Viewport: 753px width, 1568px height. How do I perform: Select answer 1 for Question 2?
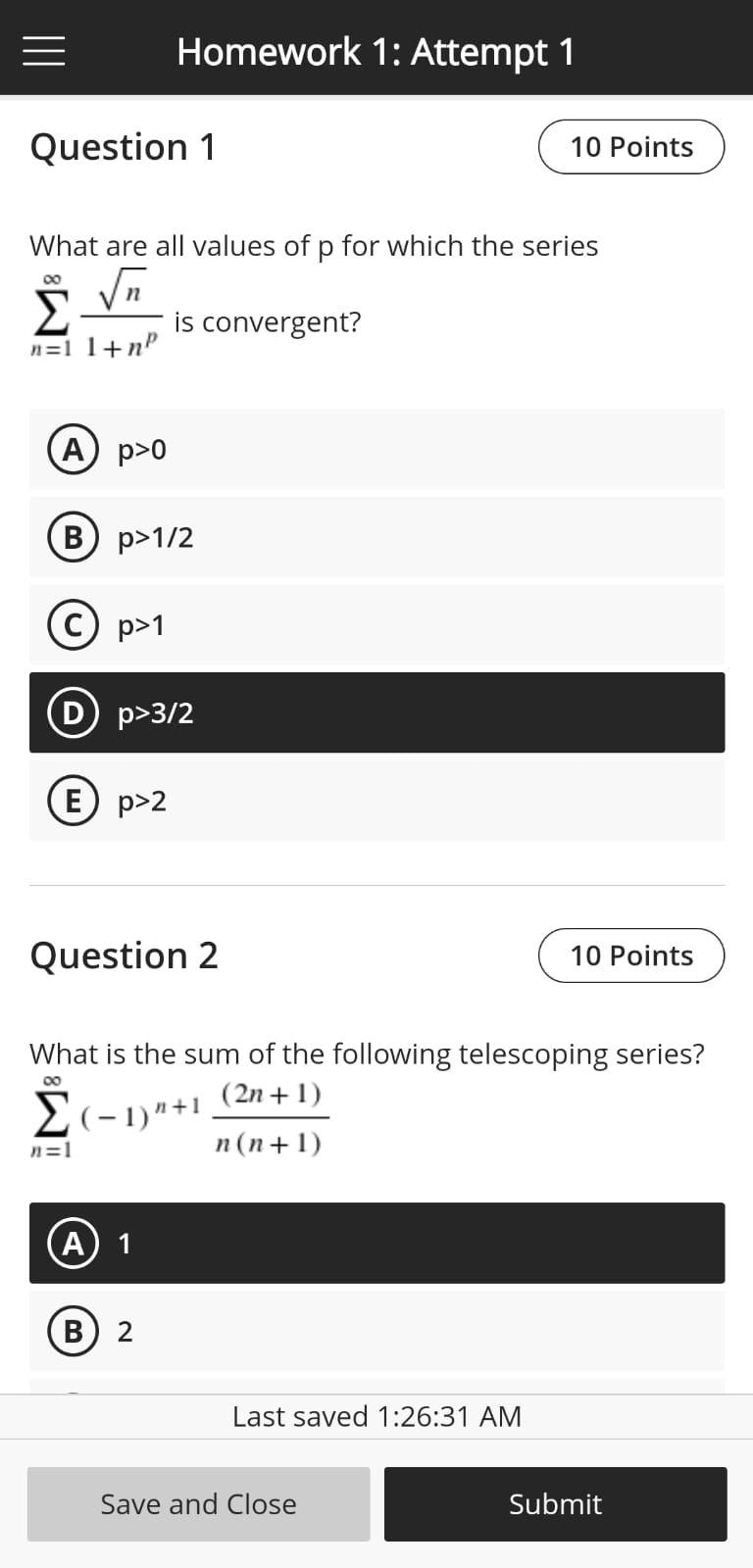[376, 1243]
